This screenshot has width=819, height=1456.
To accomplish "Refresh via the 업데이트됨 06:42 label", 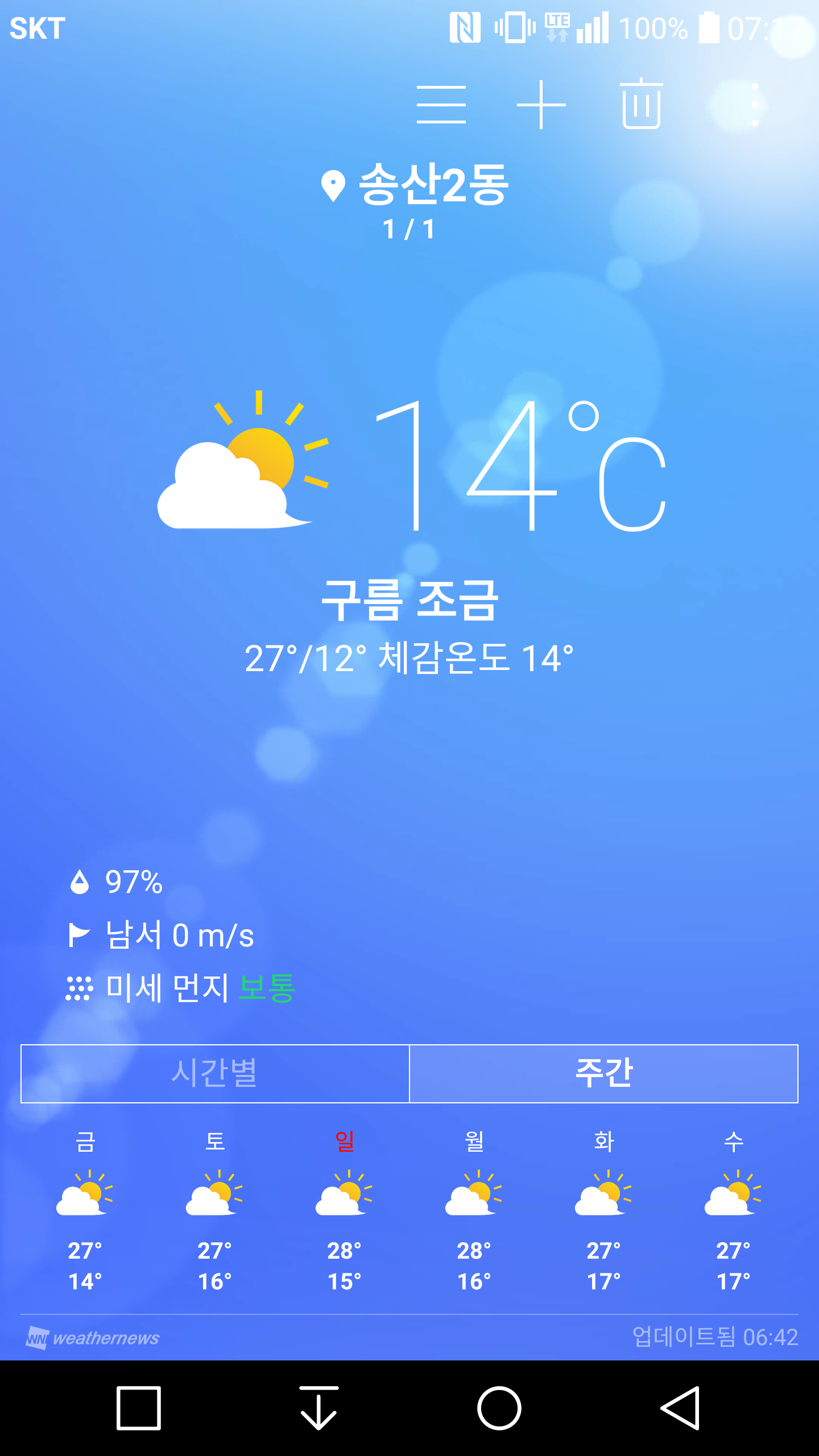I will [715, 1337].
